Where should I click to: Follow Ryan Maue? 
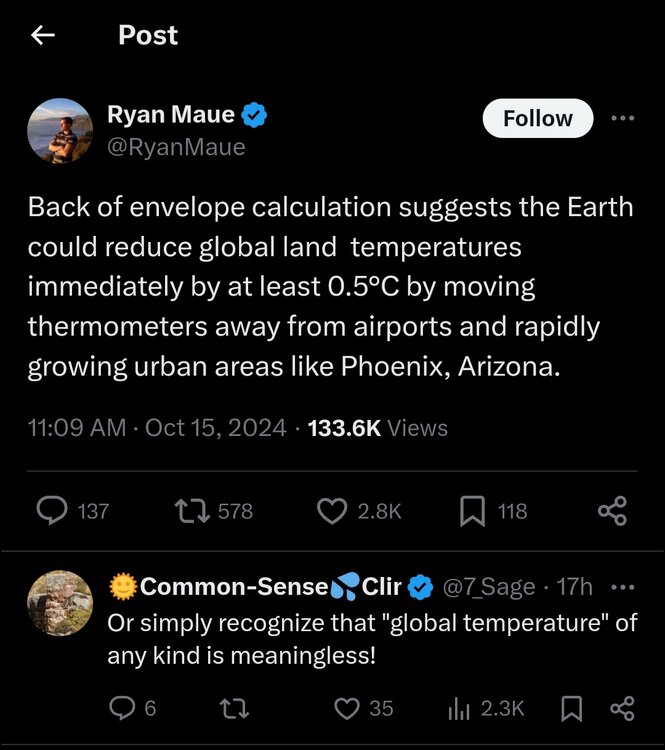(x=537, y=118)
